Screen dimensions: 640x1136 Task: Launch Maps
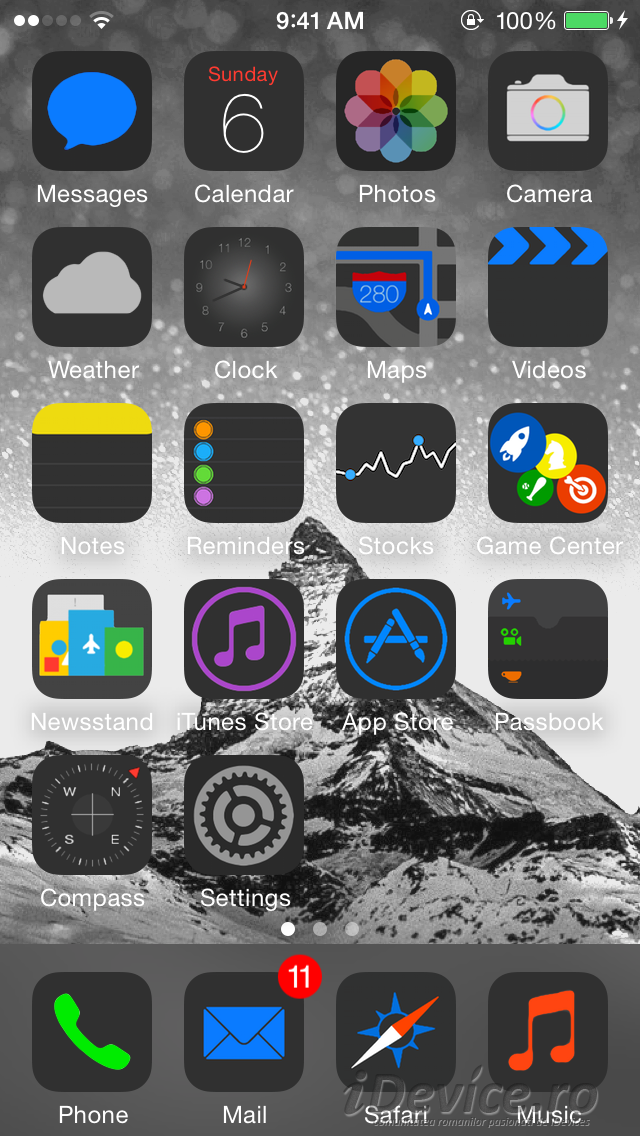point(396,287)
